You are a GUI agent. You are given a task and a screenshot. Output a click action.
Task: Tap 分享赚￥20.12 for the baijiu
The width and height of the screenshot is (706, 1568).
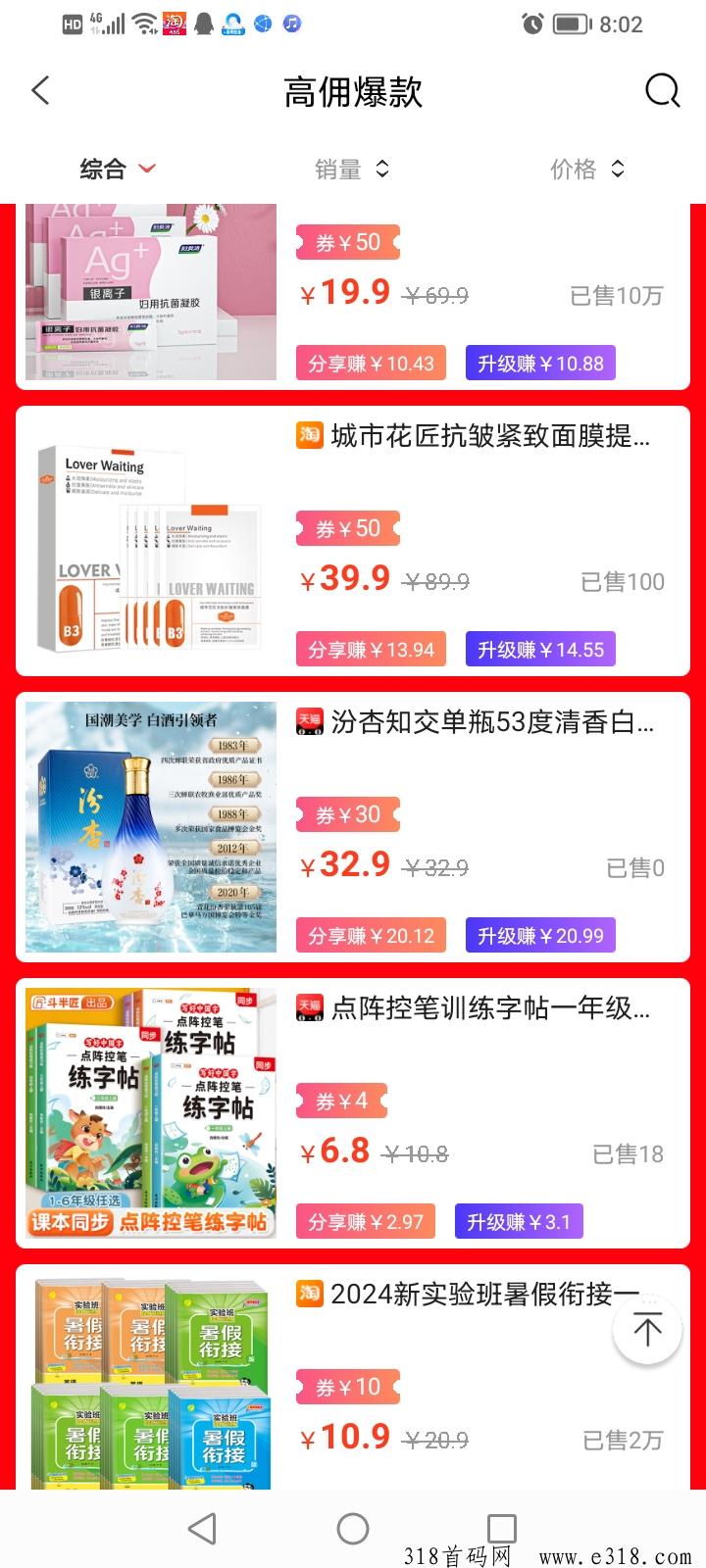coord(371,936)
